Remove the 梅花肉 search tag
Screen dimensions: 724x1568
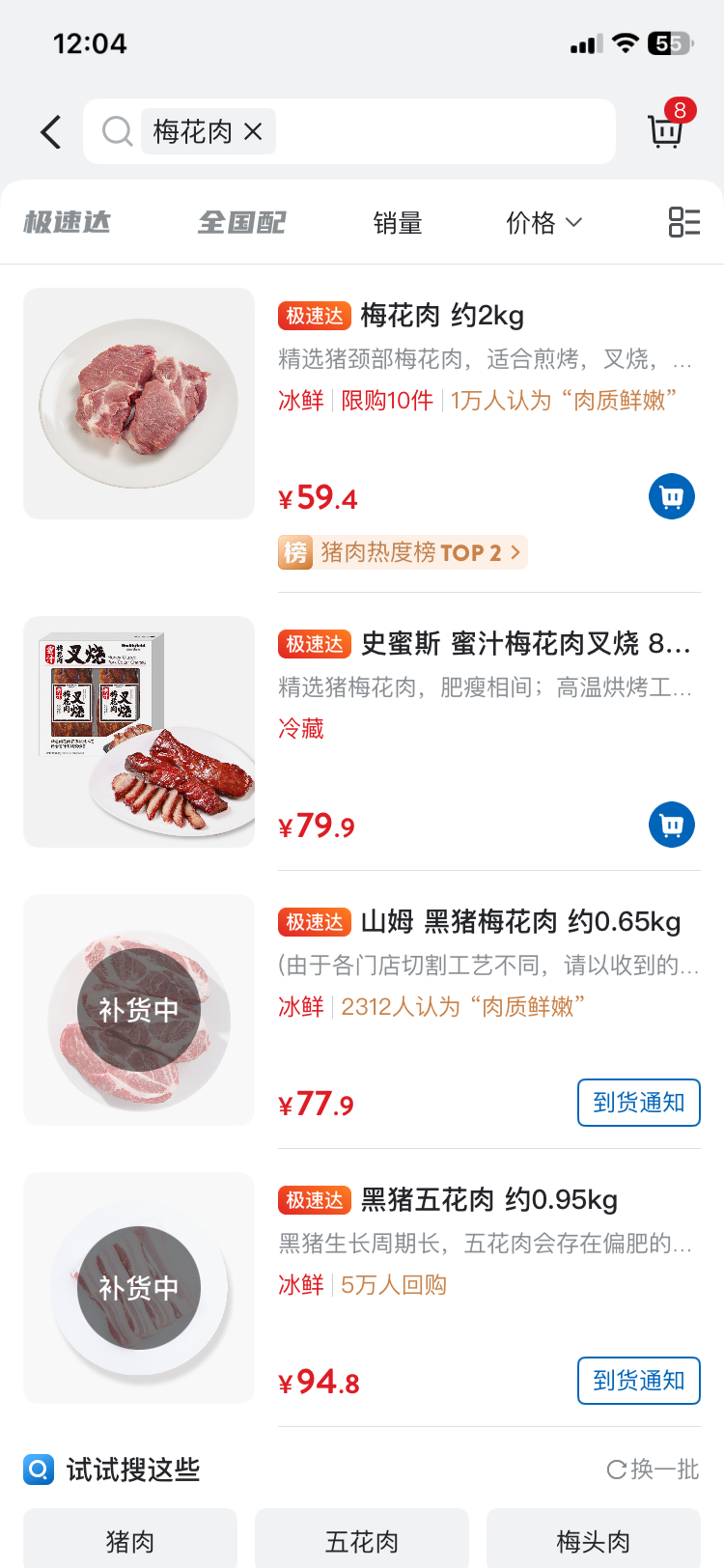[253, 131]
